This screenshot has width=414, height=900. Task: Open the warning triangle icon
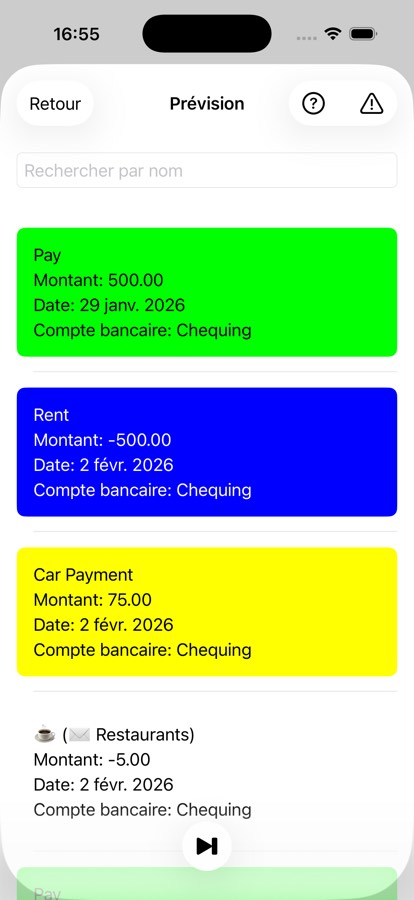point(372,104)
